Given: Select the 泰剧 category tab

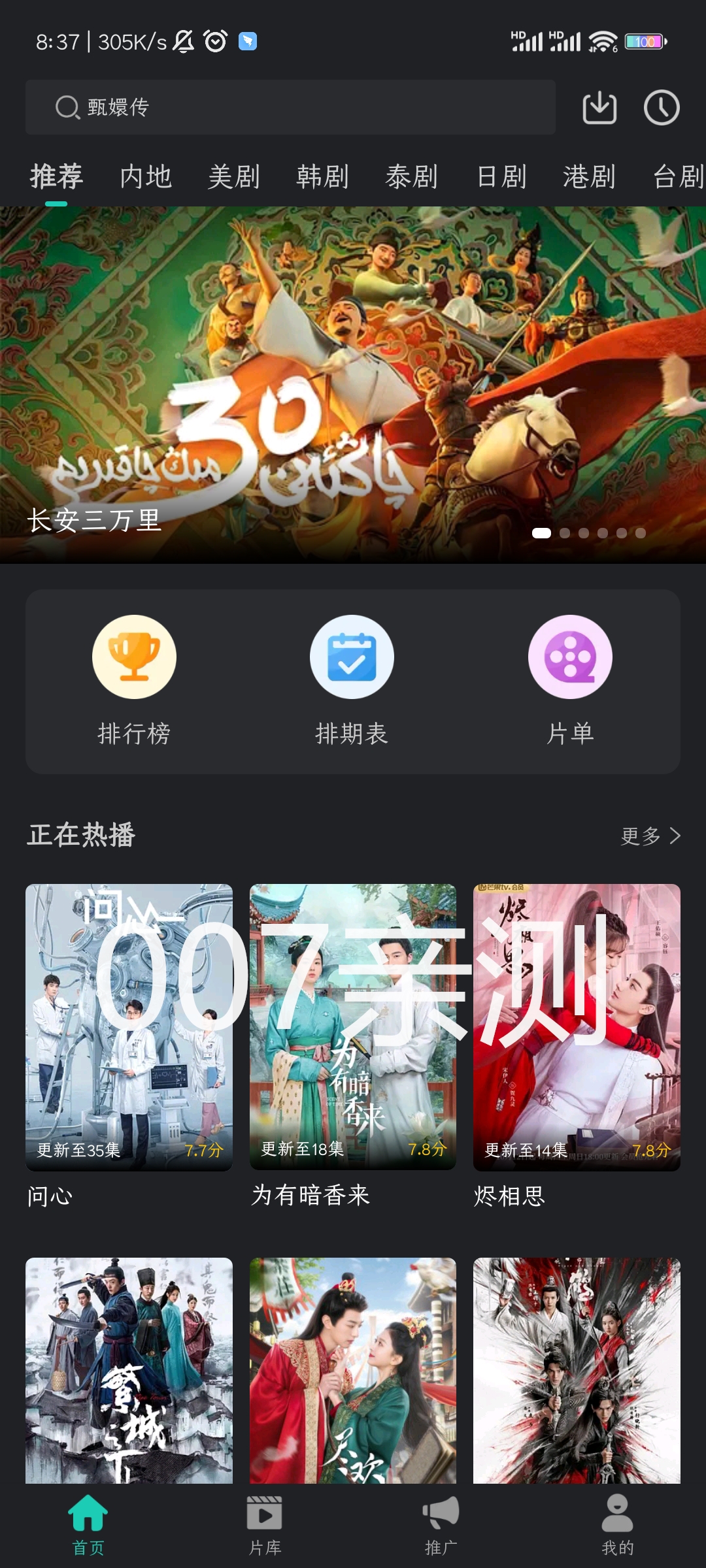Looking at the screenshot, I should 411,176.
